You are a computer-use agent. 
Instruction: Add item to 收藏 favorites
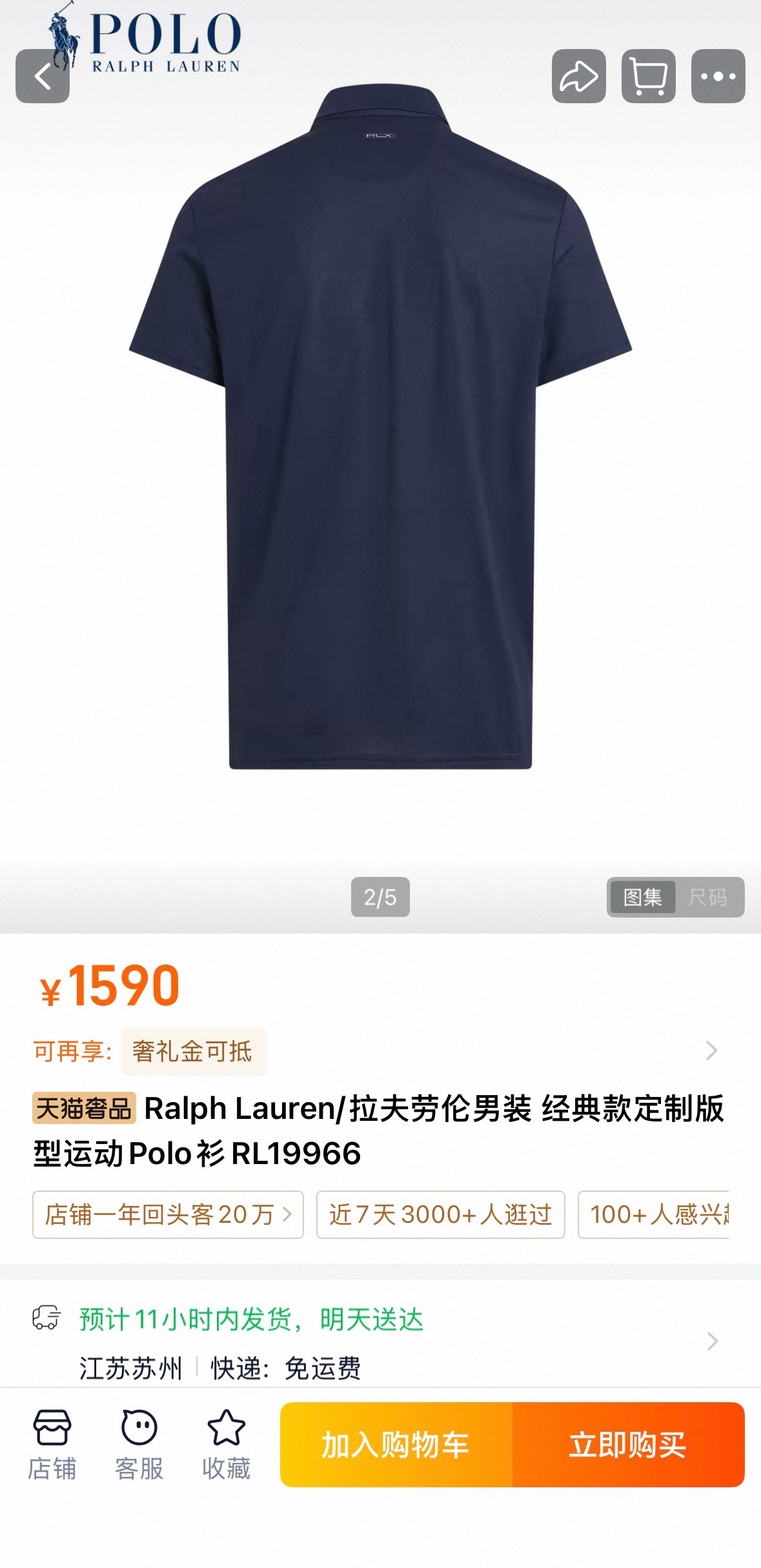[226, 1444]
